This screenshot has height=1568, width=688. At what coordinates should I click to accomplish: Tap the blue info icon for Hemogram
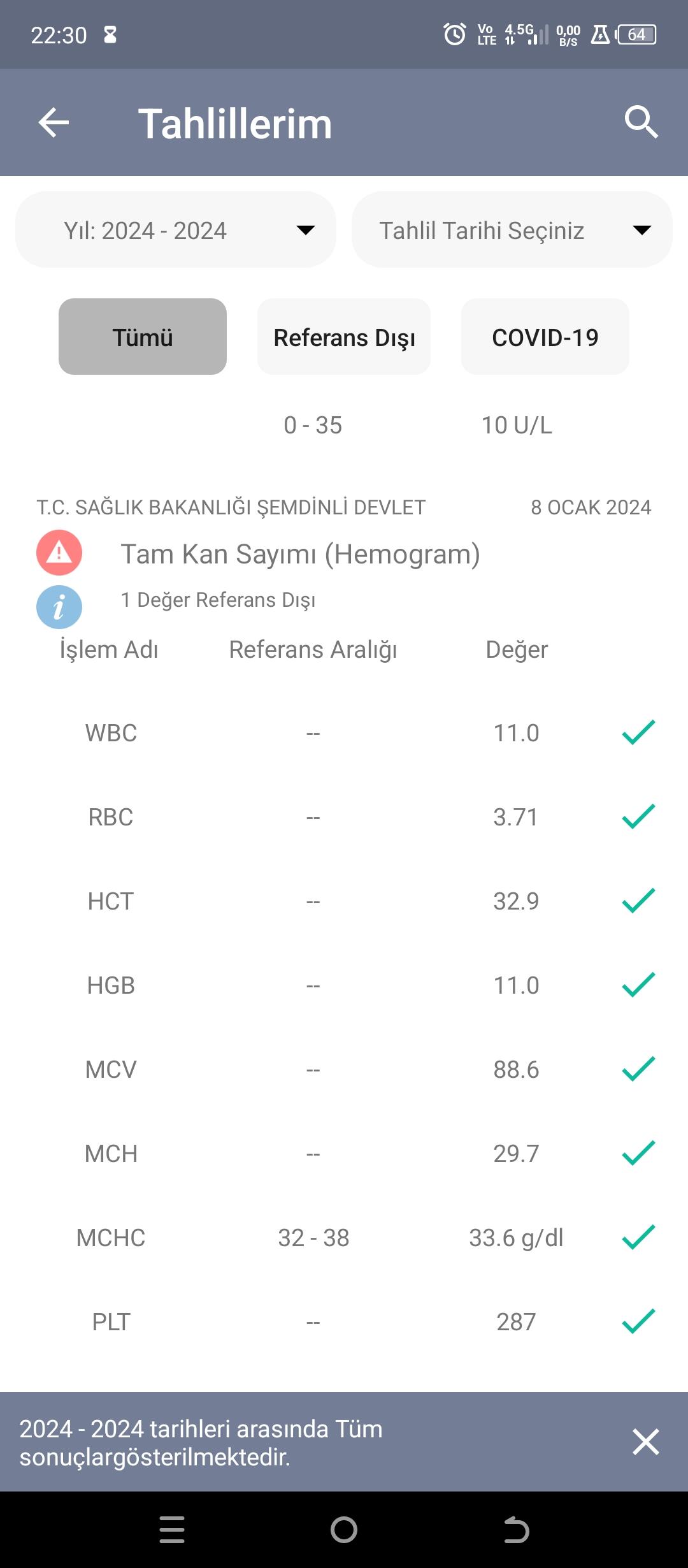[59, 607]
